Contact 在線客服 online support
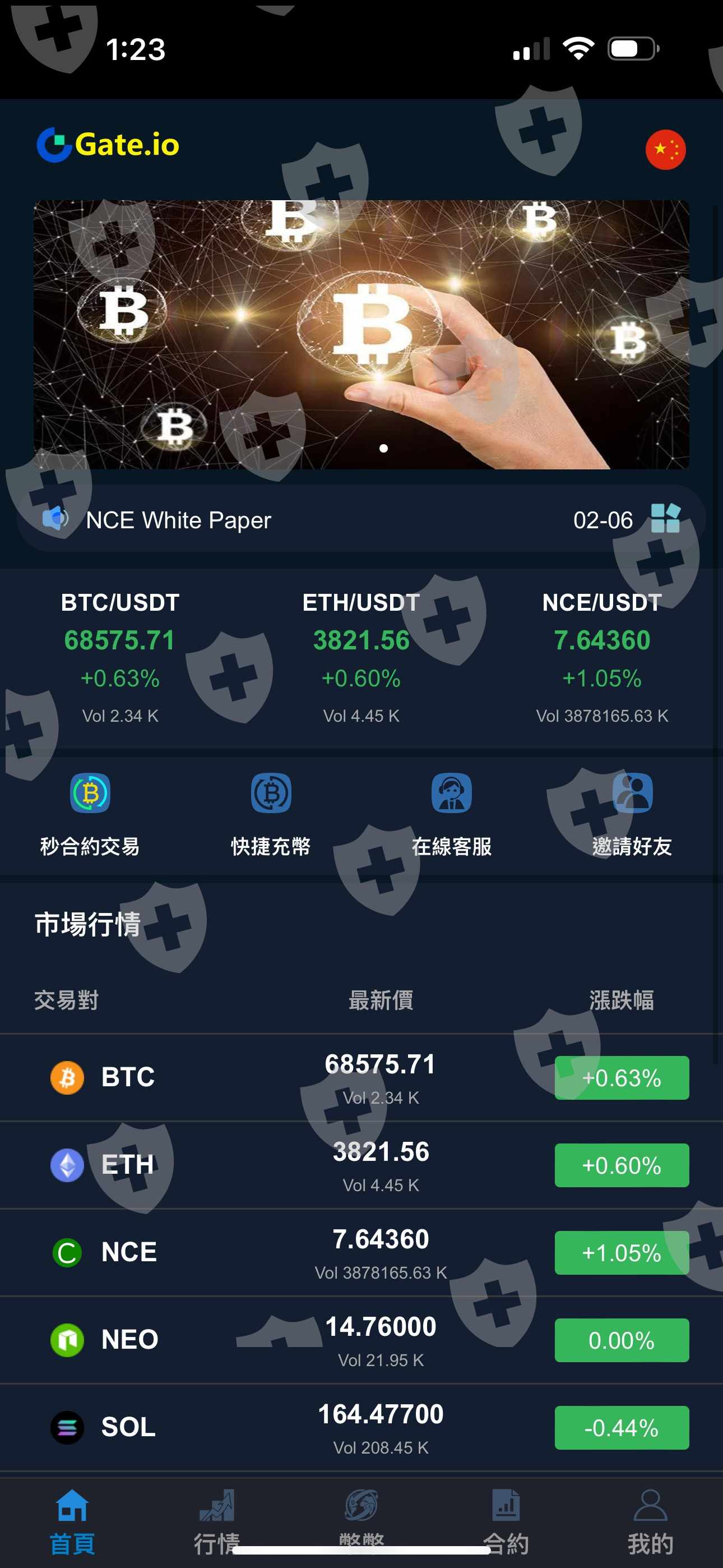The image size is (723, 1568). pyautogui.click(x=452, y=814)
